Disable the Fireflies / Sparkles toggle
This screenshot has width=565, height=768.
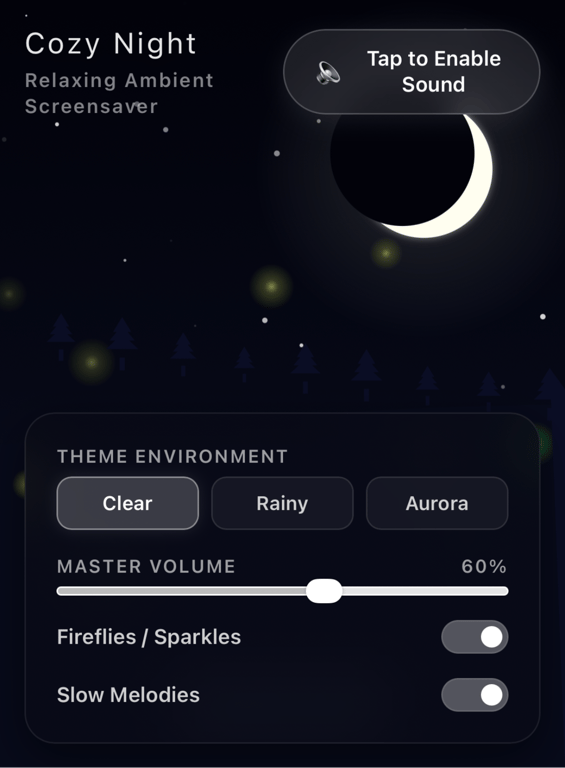pos(474,637)
